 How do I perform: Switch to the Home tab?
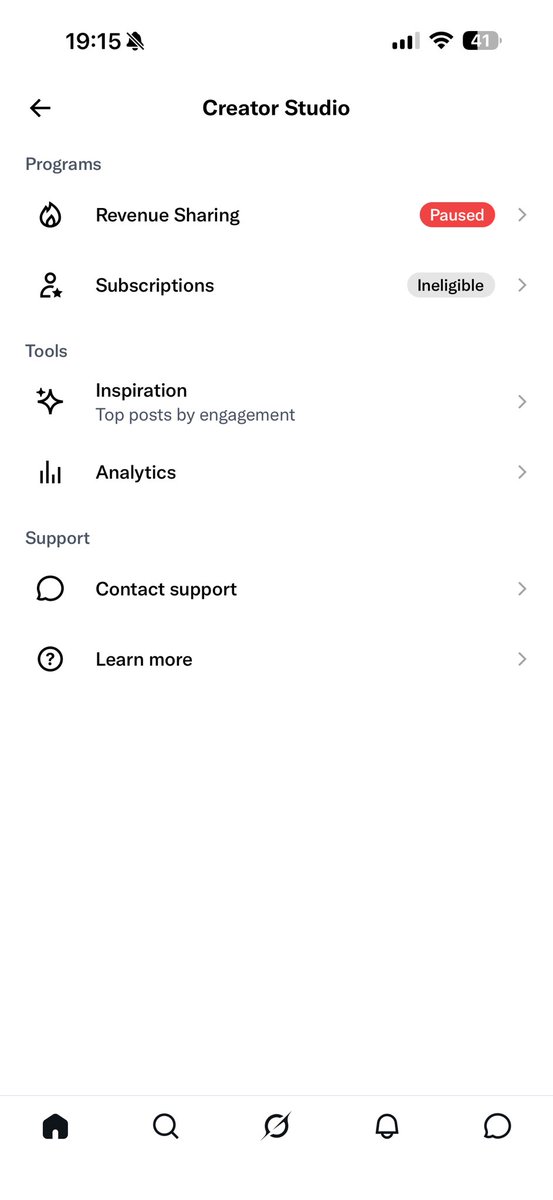pos(55,1126)
